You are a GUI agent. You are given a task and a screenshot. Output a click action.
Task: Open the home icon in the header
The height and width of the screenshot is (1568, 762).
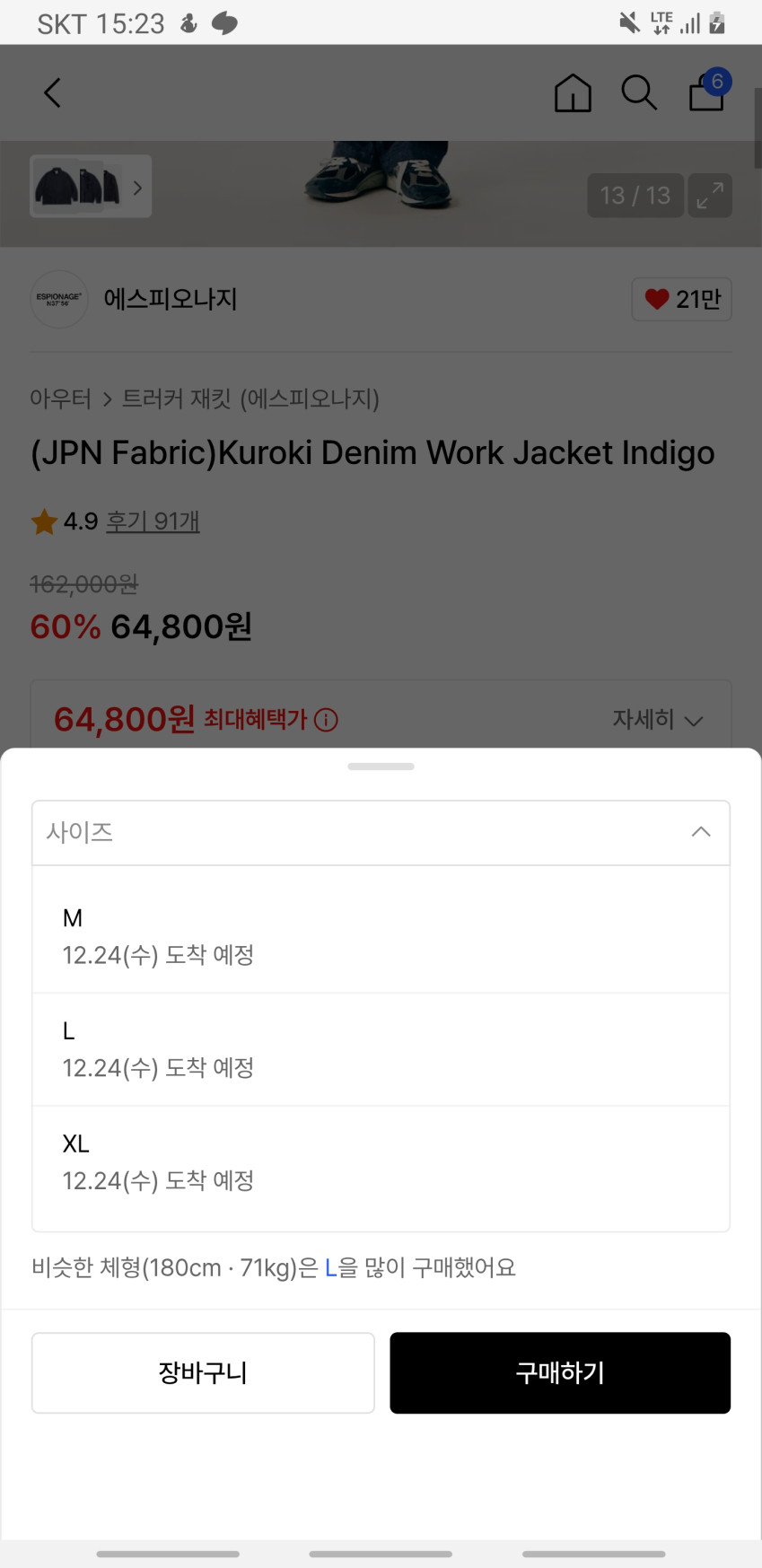[573, 92]
